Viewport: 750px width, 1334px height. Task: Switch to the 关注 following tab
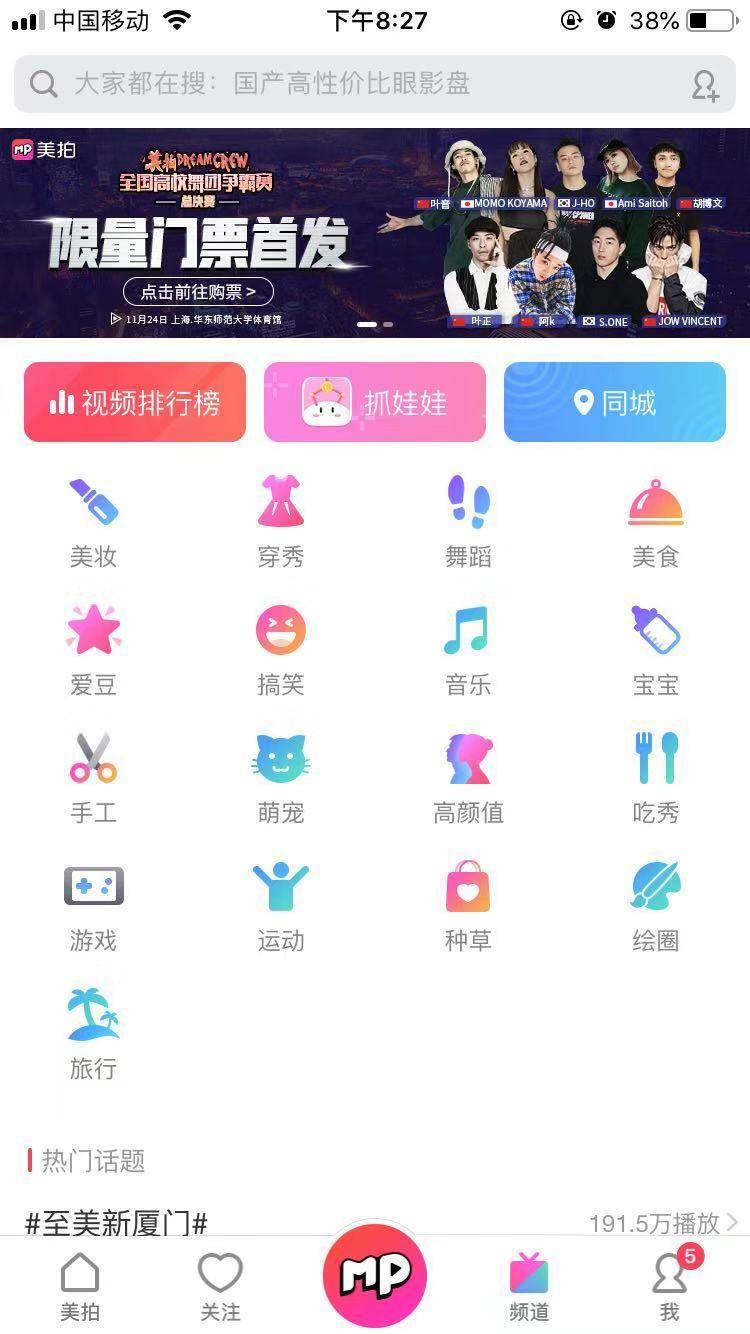pyautogui.click(x=220, y=1286)
